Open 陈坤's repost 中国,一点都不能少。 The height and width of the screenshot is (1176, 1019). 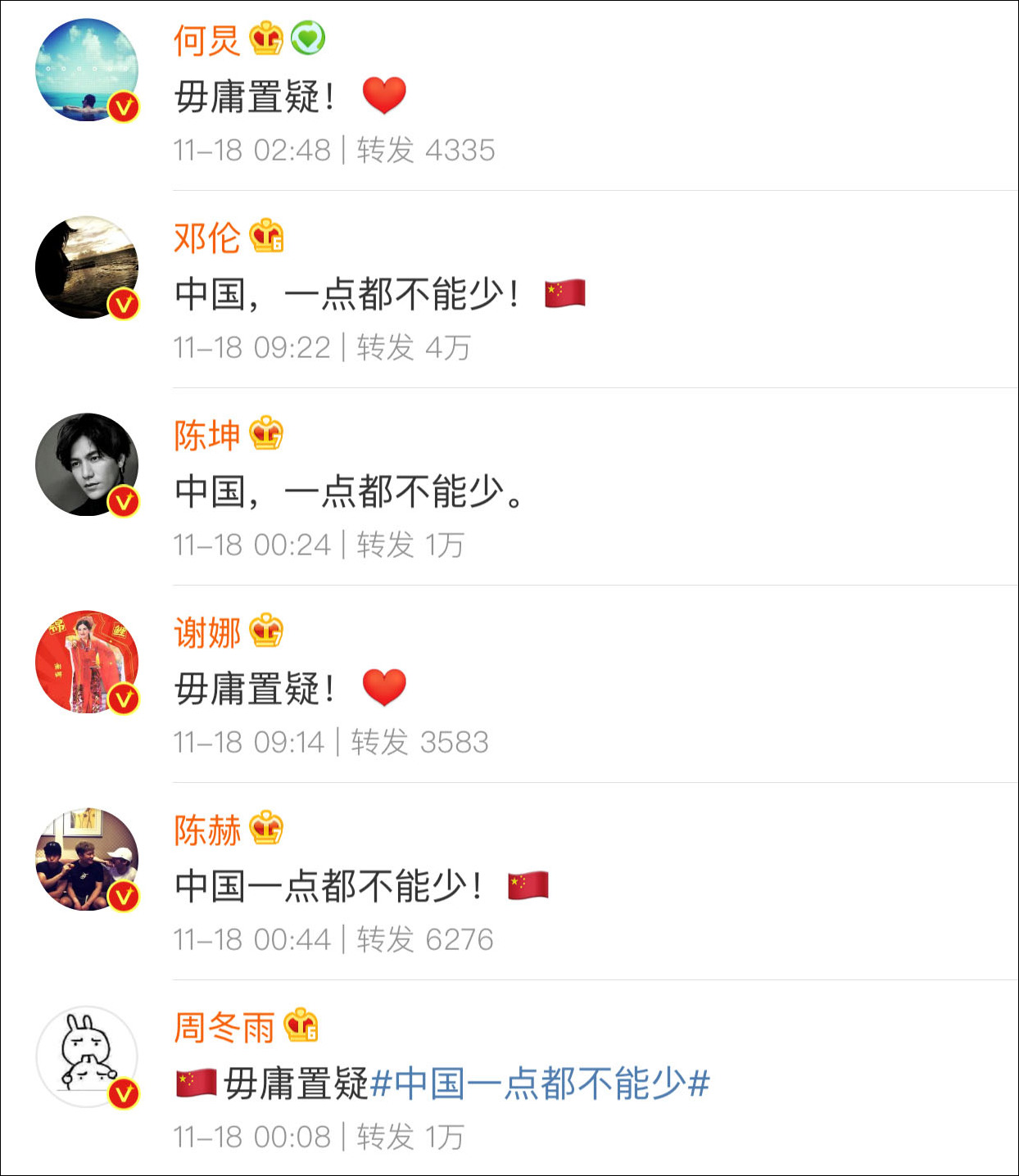click(348, 491)
